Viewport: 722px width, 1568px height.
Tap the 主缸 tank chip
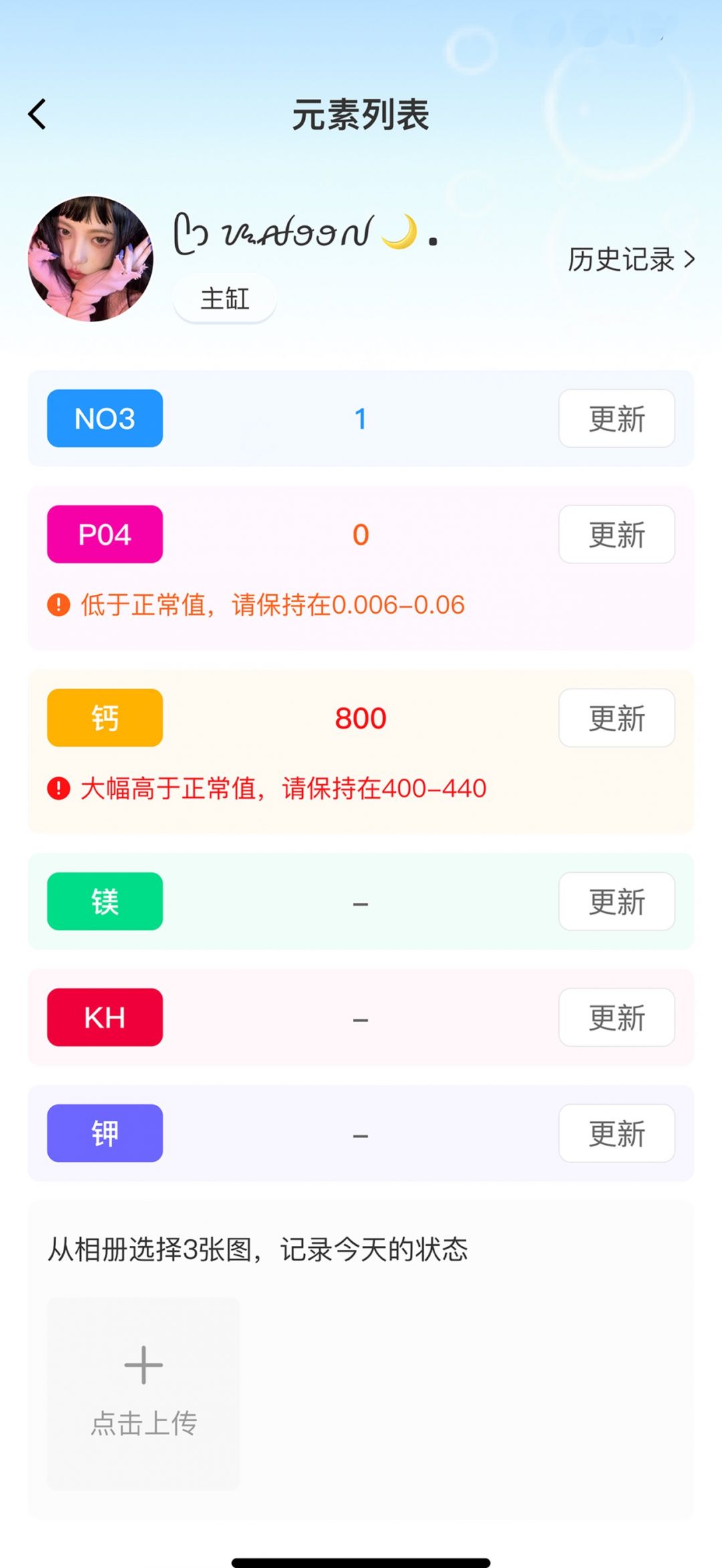pos(225,299)
